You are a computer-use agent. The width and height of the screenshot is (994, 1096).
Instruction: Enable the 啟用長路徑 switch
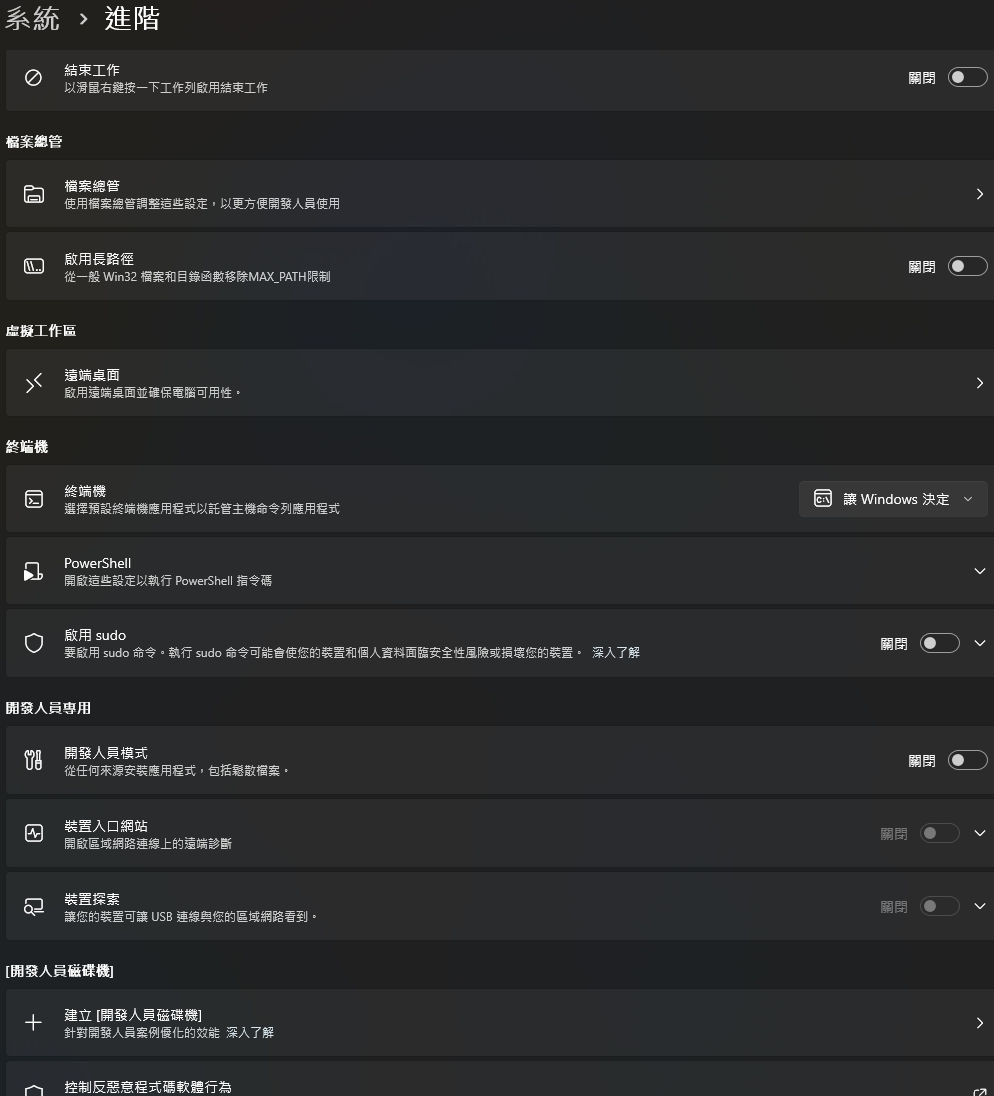point(967,267)
